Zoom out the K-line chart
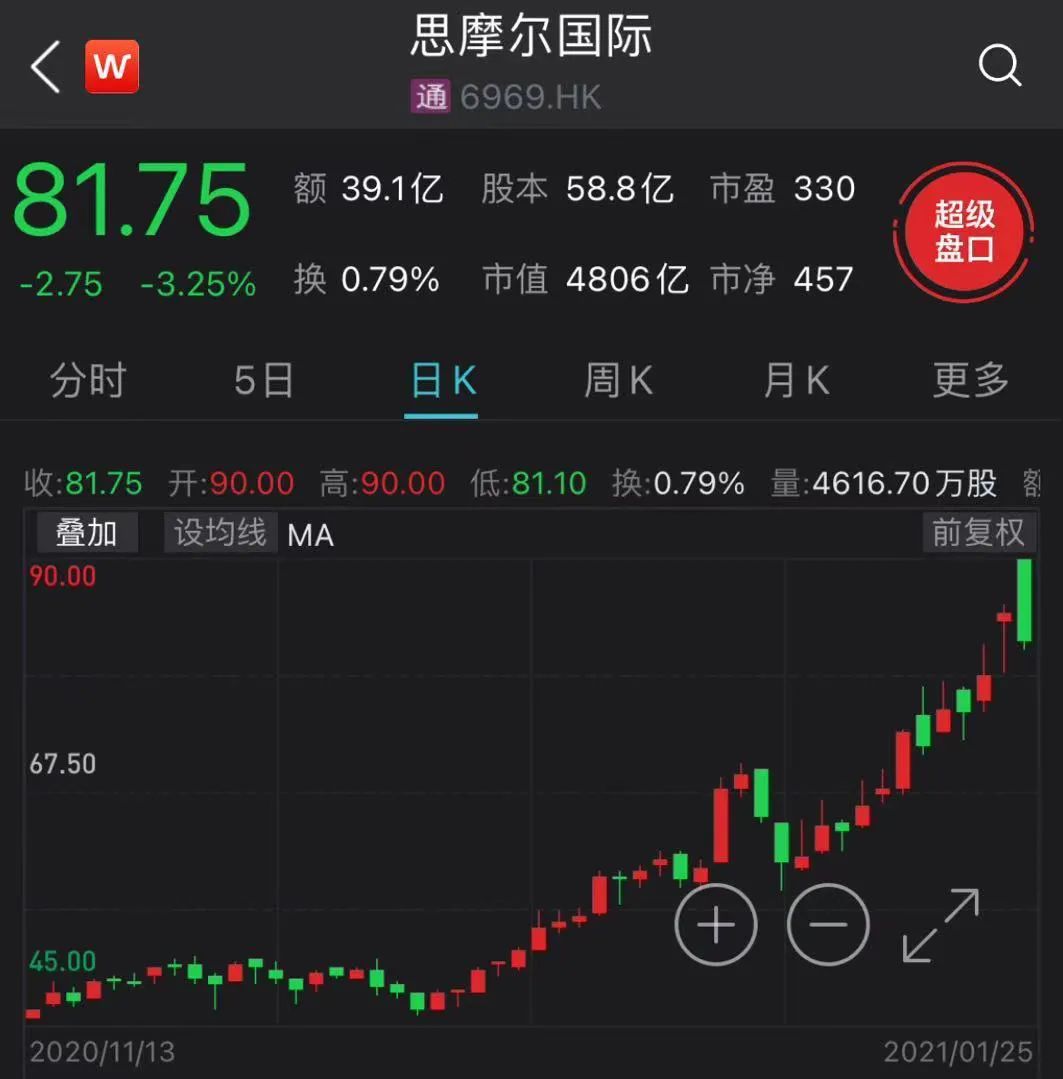The image size is (1063, 1079). click(828, 924)
